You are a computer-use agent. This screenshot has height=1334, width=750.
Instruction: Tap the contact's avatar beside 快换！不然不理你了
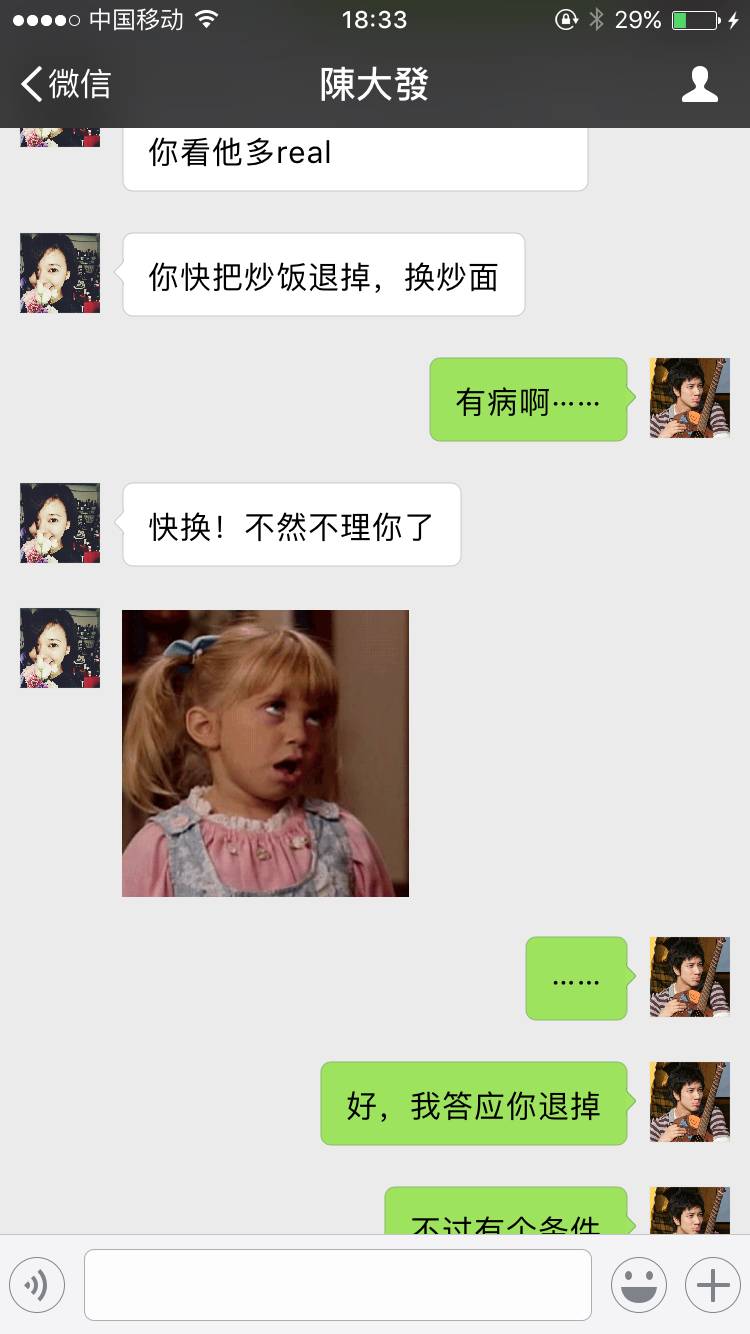click(60, 523)
